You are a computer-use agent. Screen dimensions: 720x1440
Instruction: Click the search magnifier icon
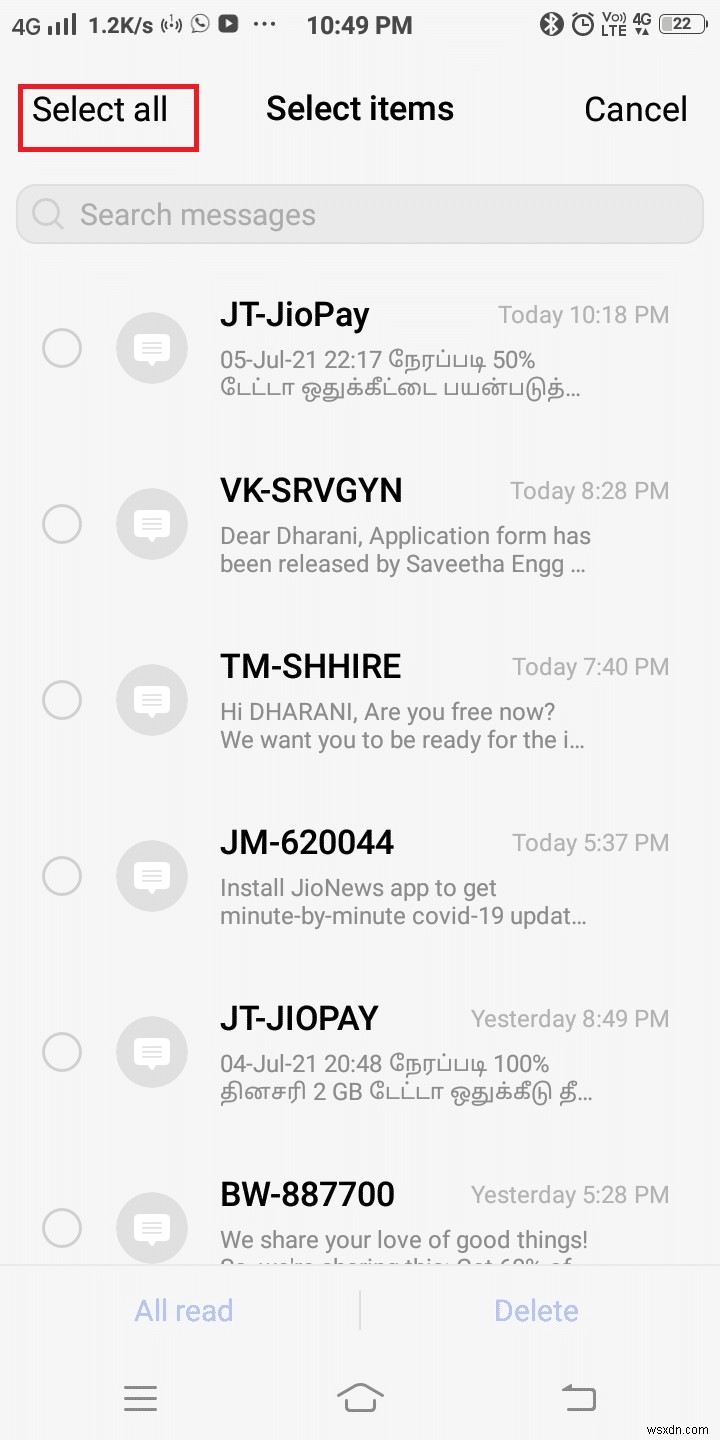click(x=47, y=214)
